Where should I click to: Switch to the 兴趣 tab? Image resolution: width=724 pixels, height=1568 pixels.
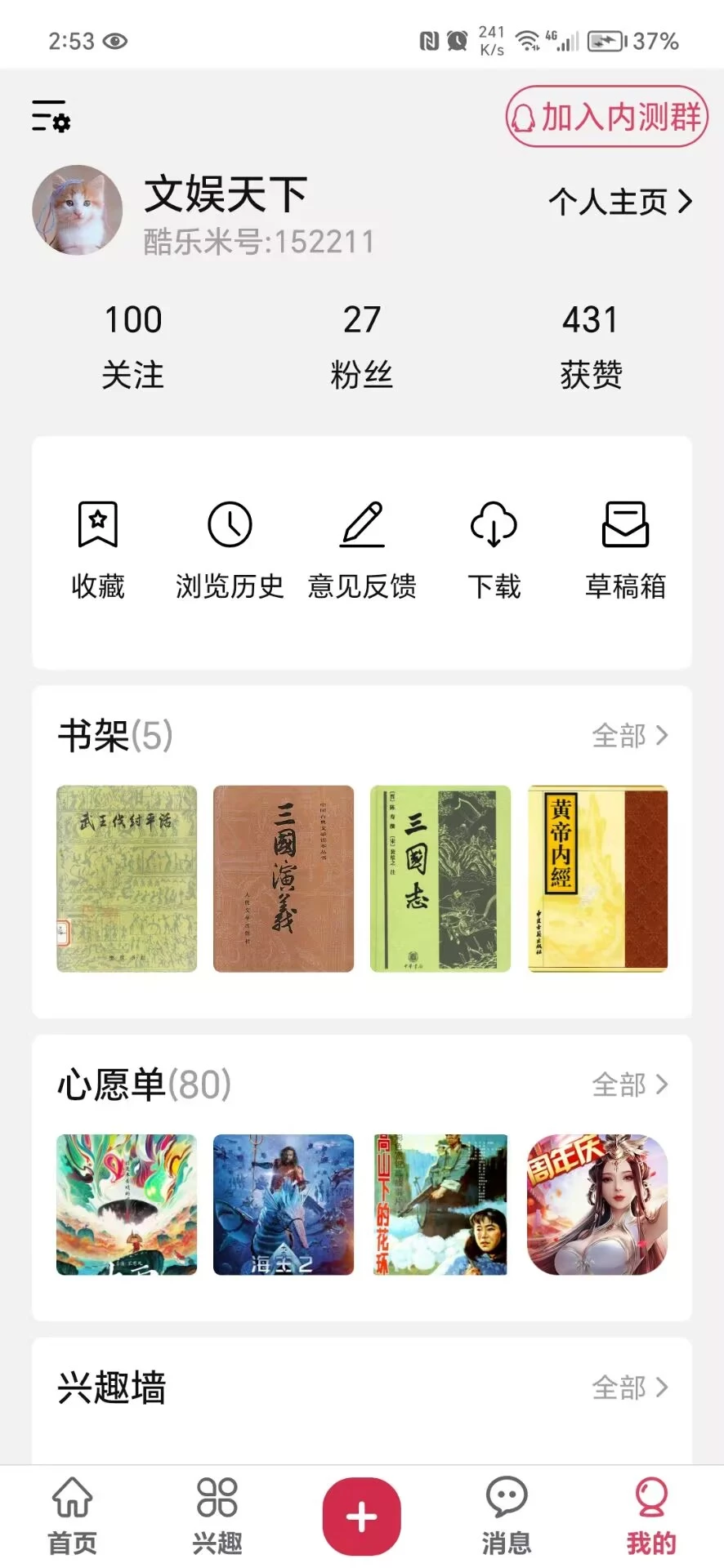[217, 1516]
